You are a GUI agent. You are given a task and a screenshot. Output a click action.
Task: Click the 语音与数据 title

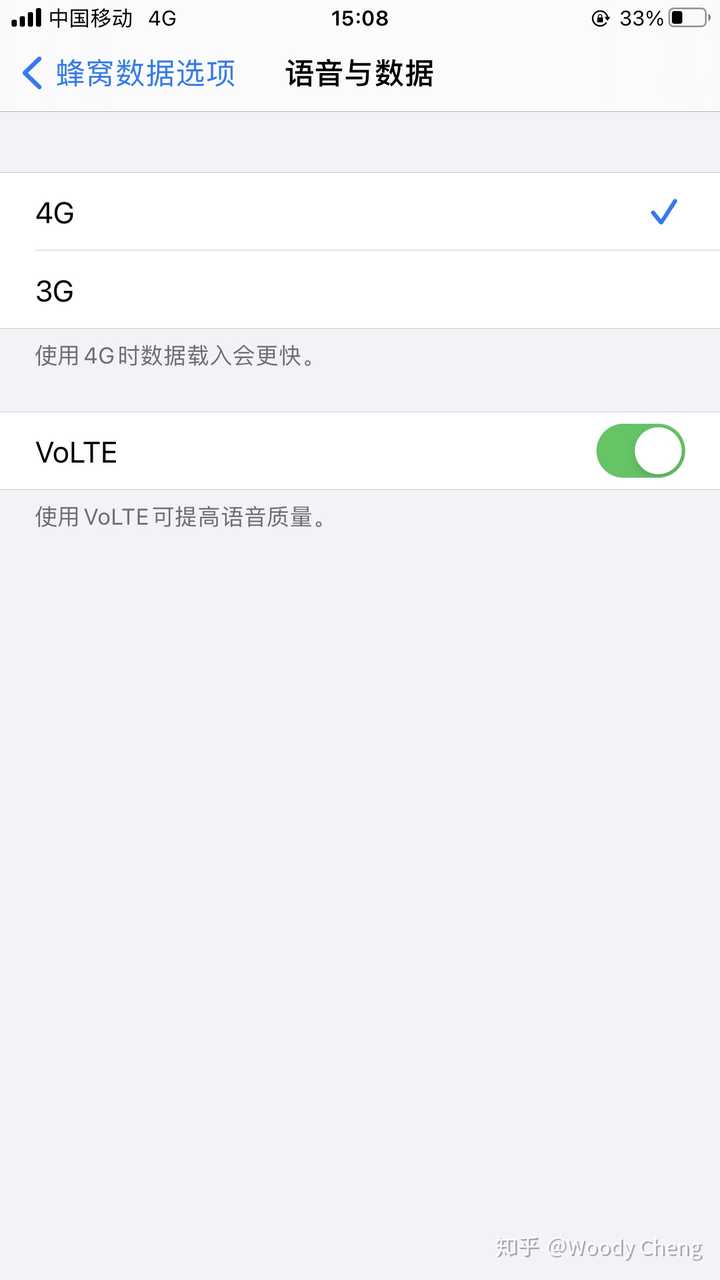pyautogui.click(x=360, y=73)
